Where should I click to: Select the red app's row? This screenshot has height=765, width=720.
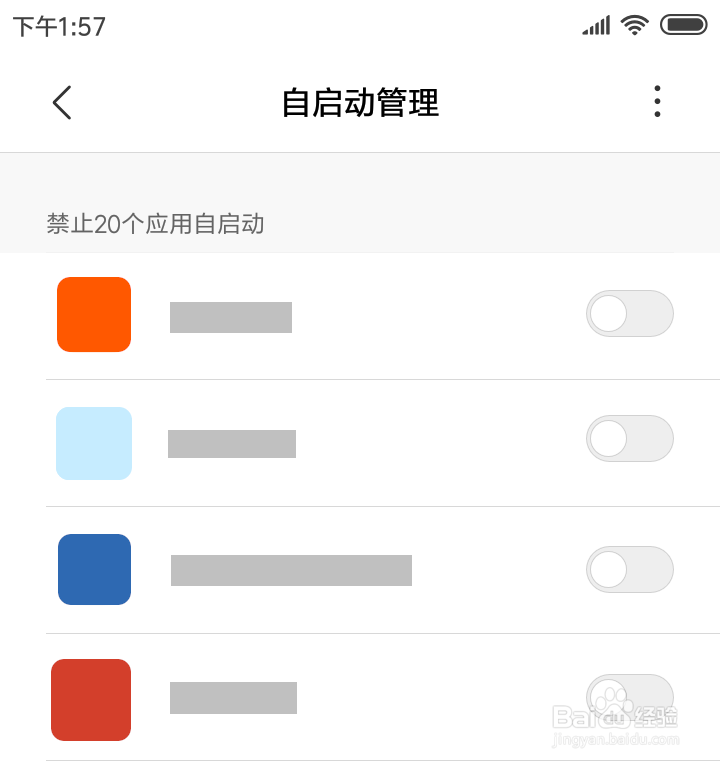tap(300, 698)
